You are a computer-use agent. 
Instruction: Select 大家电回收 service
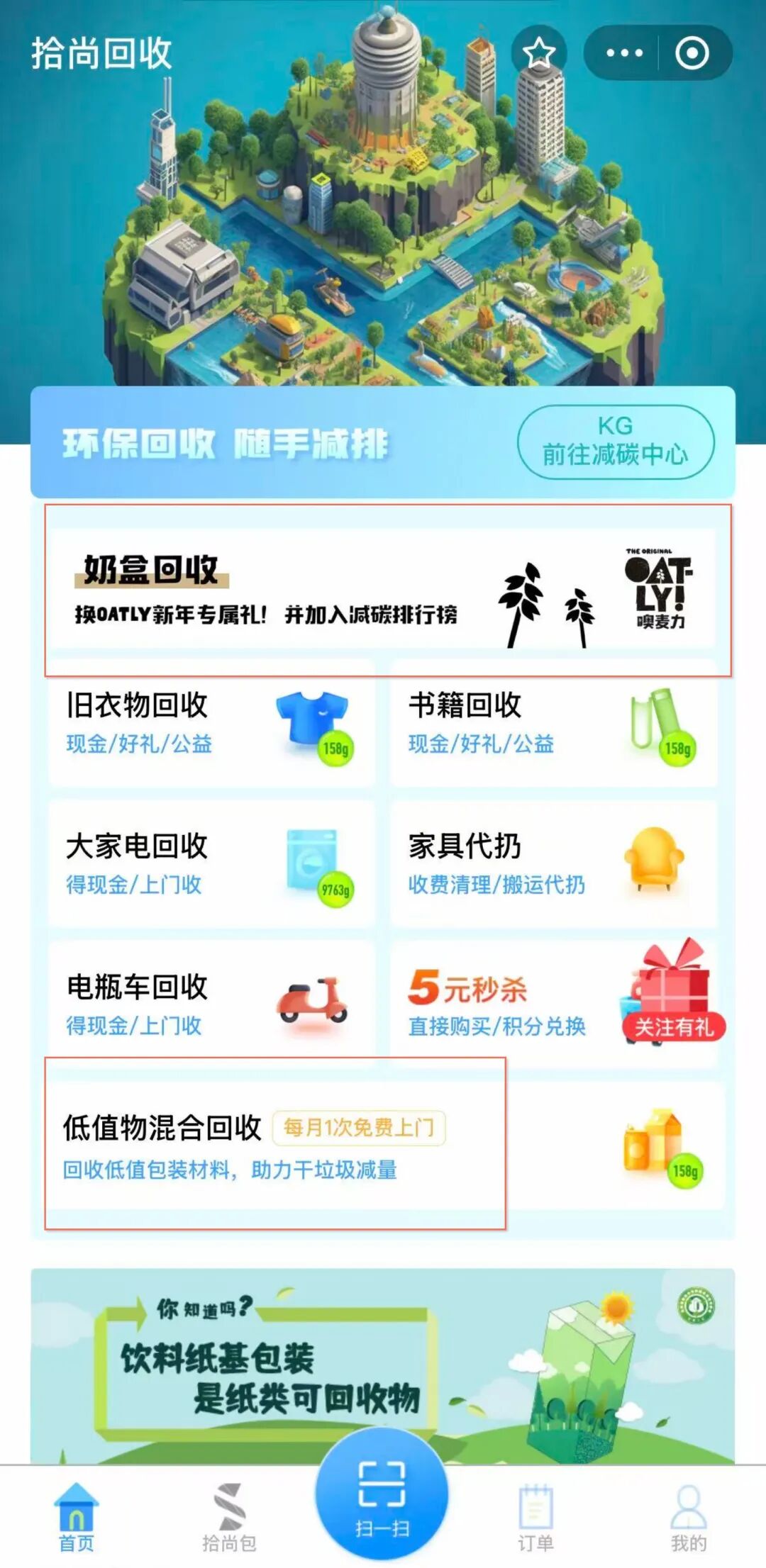tap(211, 863)
